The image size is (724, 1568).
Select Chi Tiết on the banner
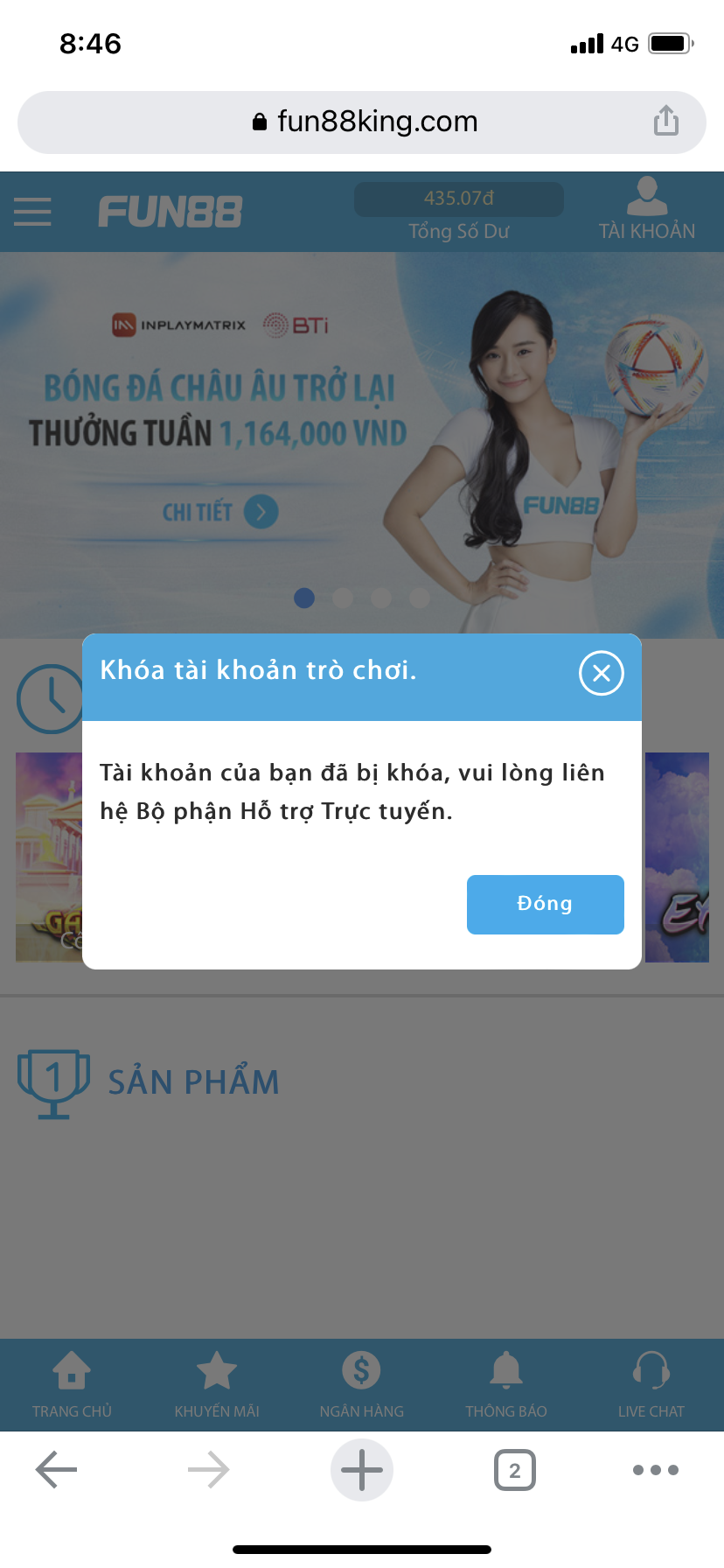[219, 512]
